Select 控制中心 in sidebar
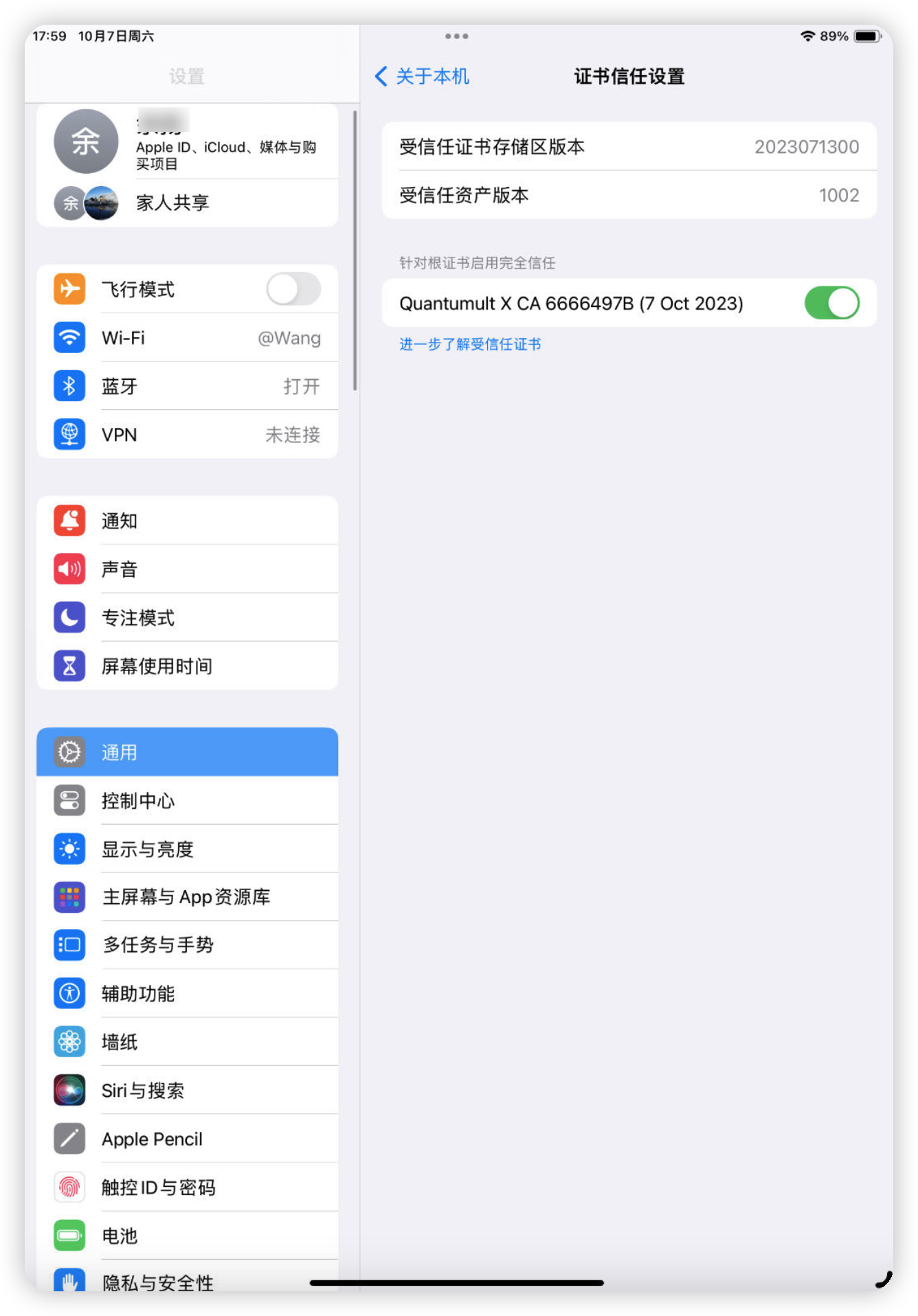The height and width of the screenshot is (1316, 918). [x=187, y=801]
